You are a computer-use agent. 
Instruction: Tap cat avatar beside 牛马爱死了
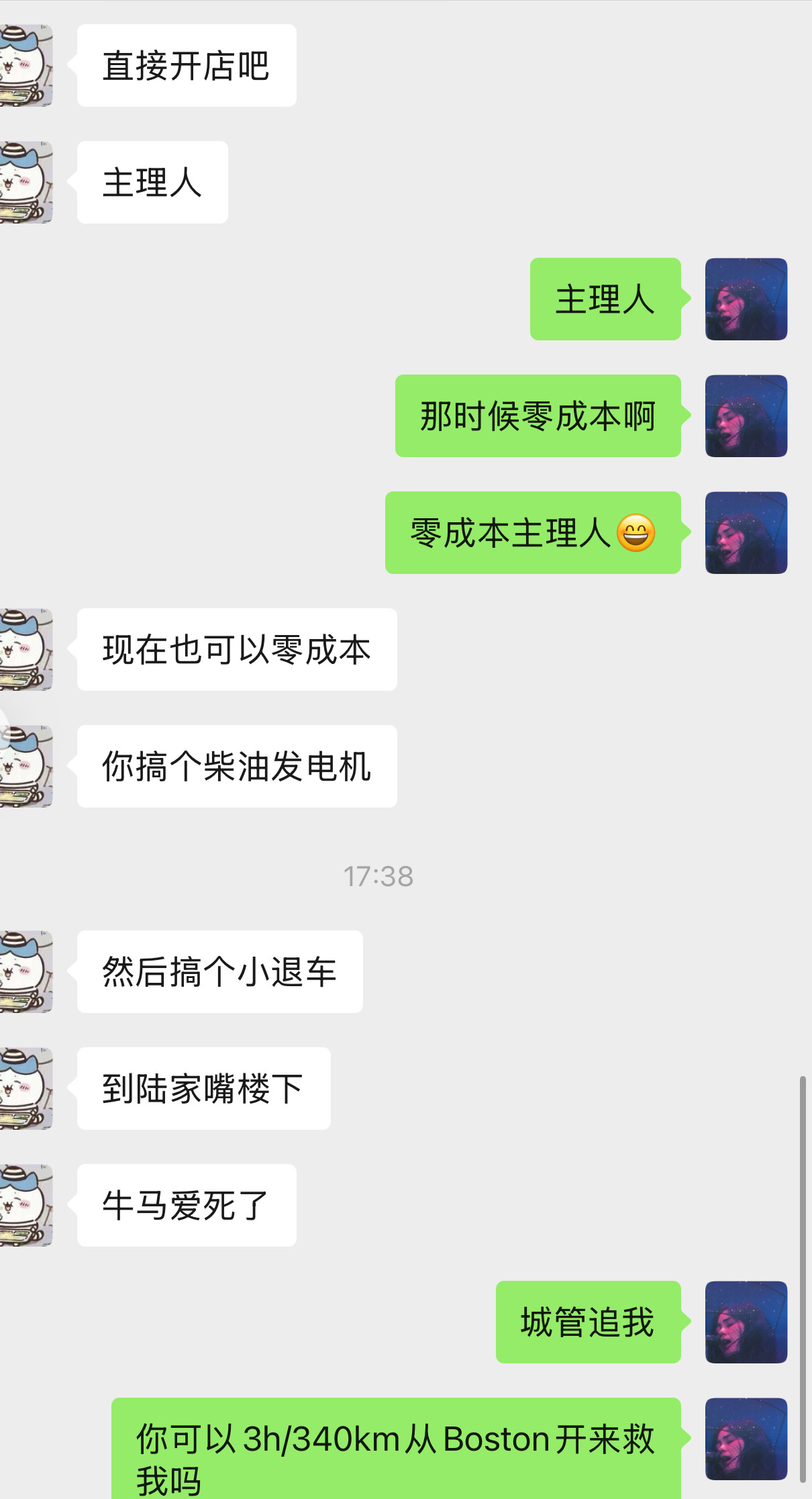(x=26, y=1205)
